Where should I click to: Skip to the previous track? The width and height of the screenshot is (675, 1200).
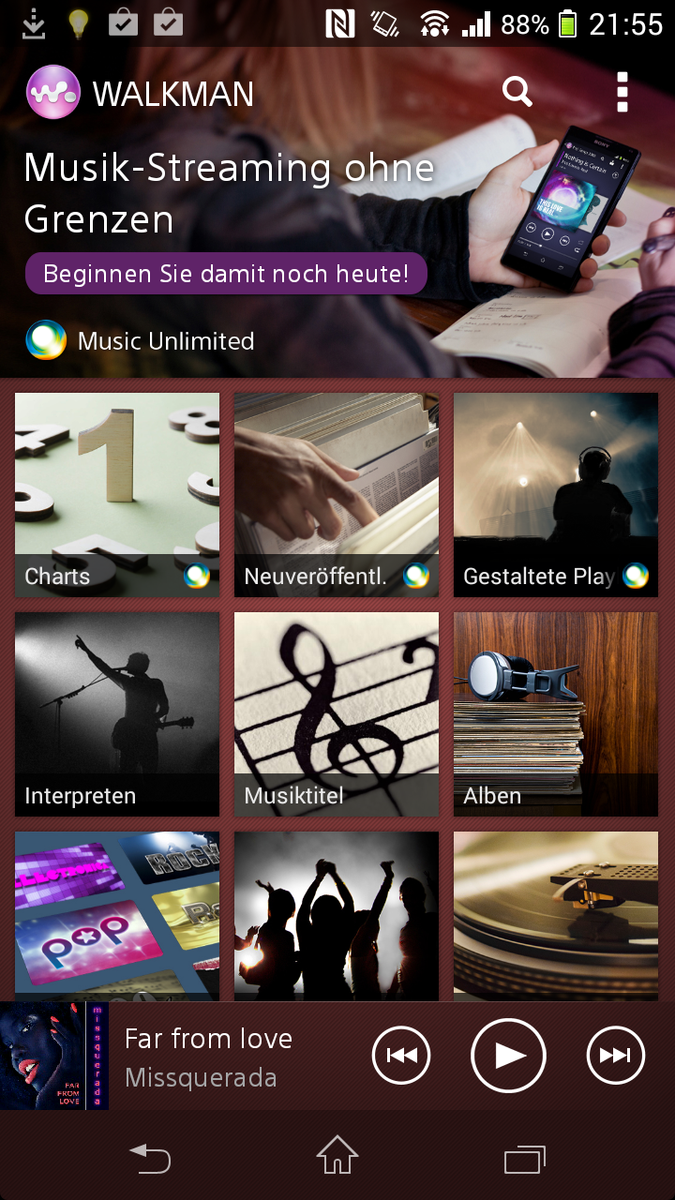pos(401,1055)
